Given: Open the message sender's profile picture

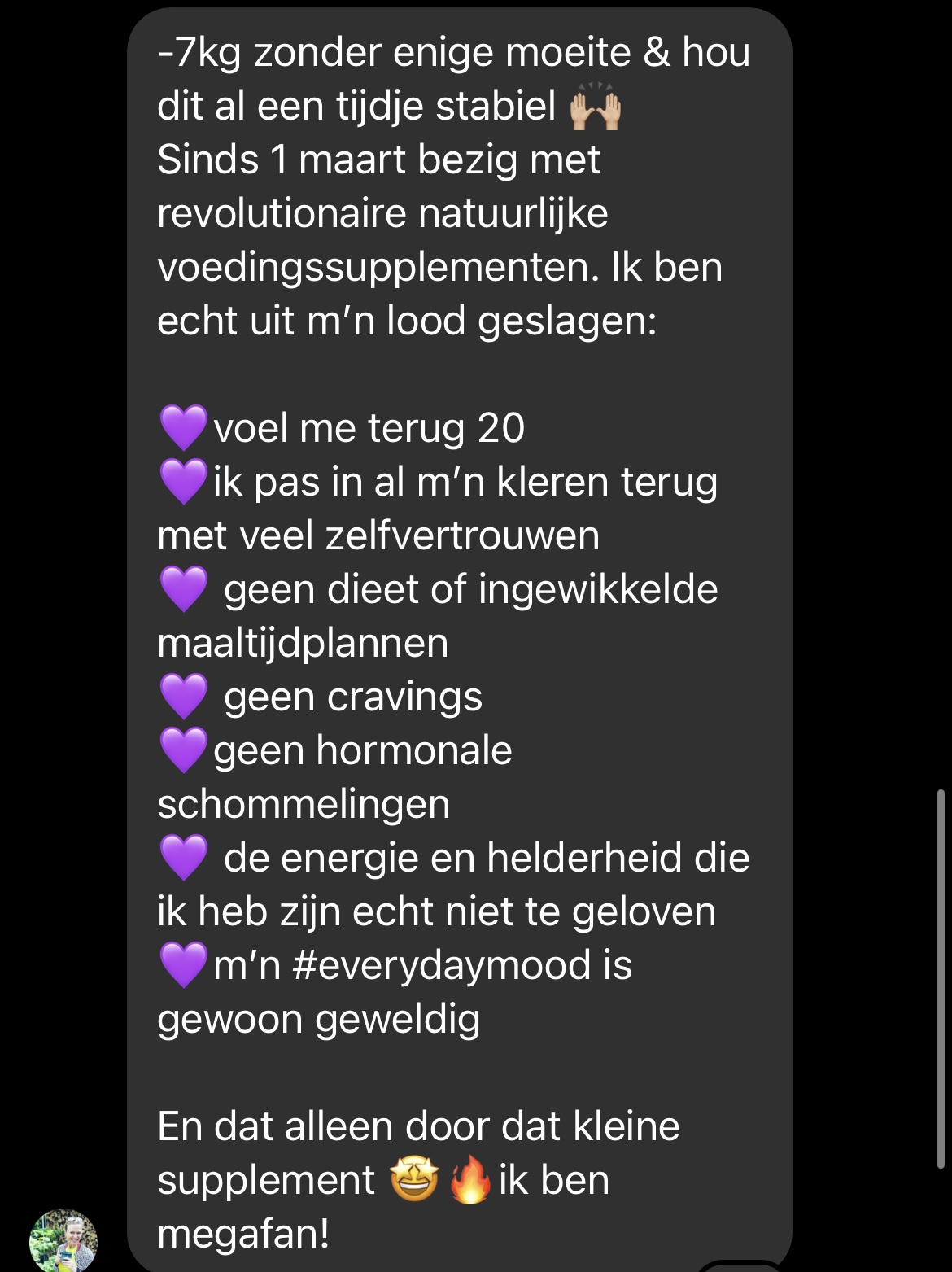Looking at the screenshot, I should point(63,1241).
